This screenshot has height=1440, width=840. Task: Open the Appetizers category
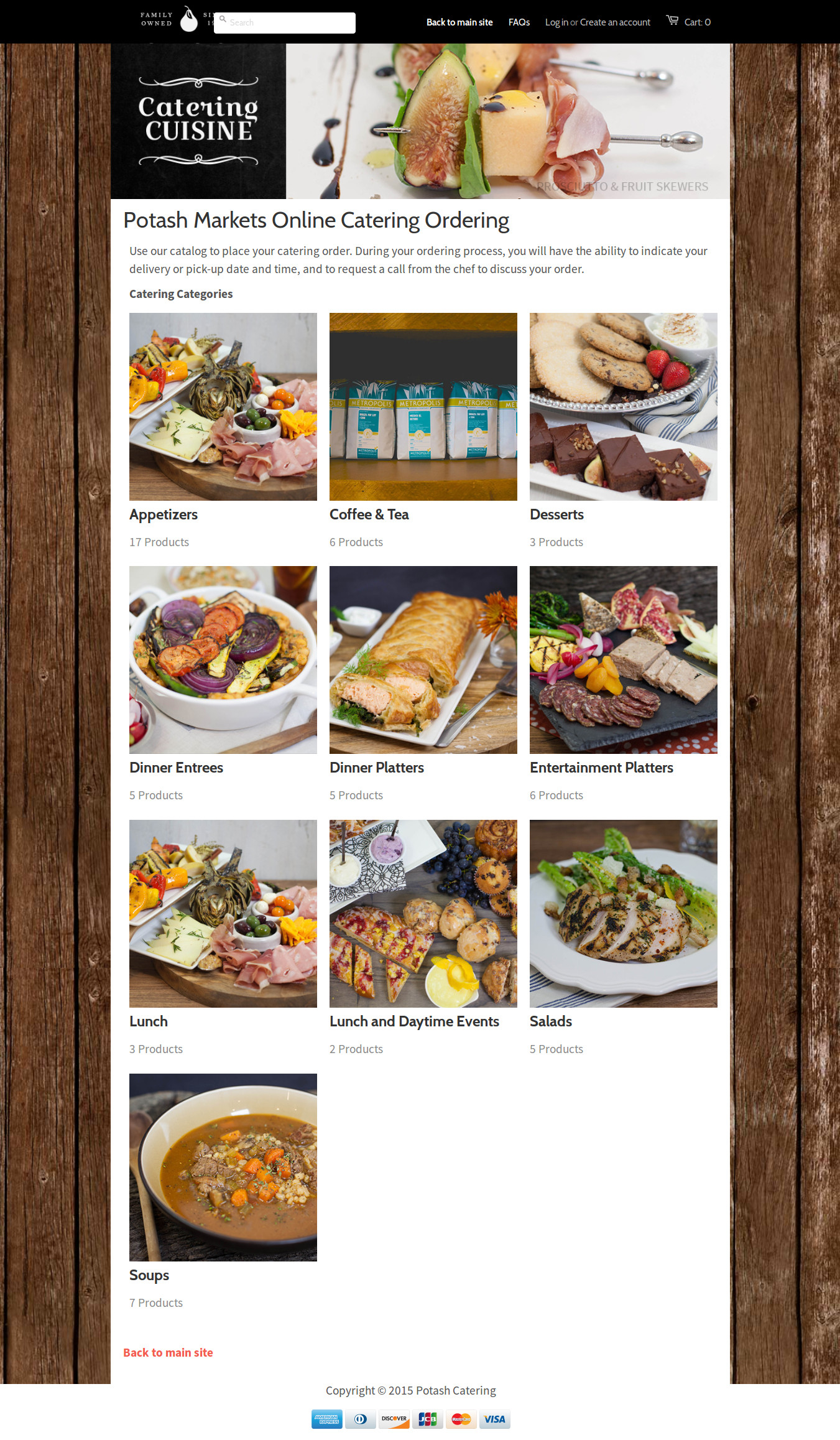click(223, 407)
